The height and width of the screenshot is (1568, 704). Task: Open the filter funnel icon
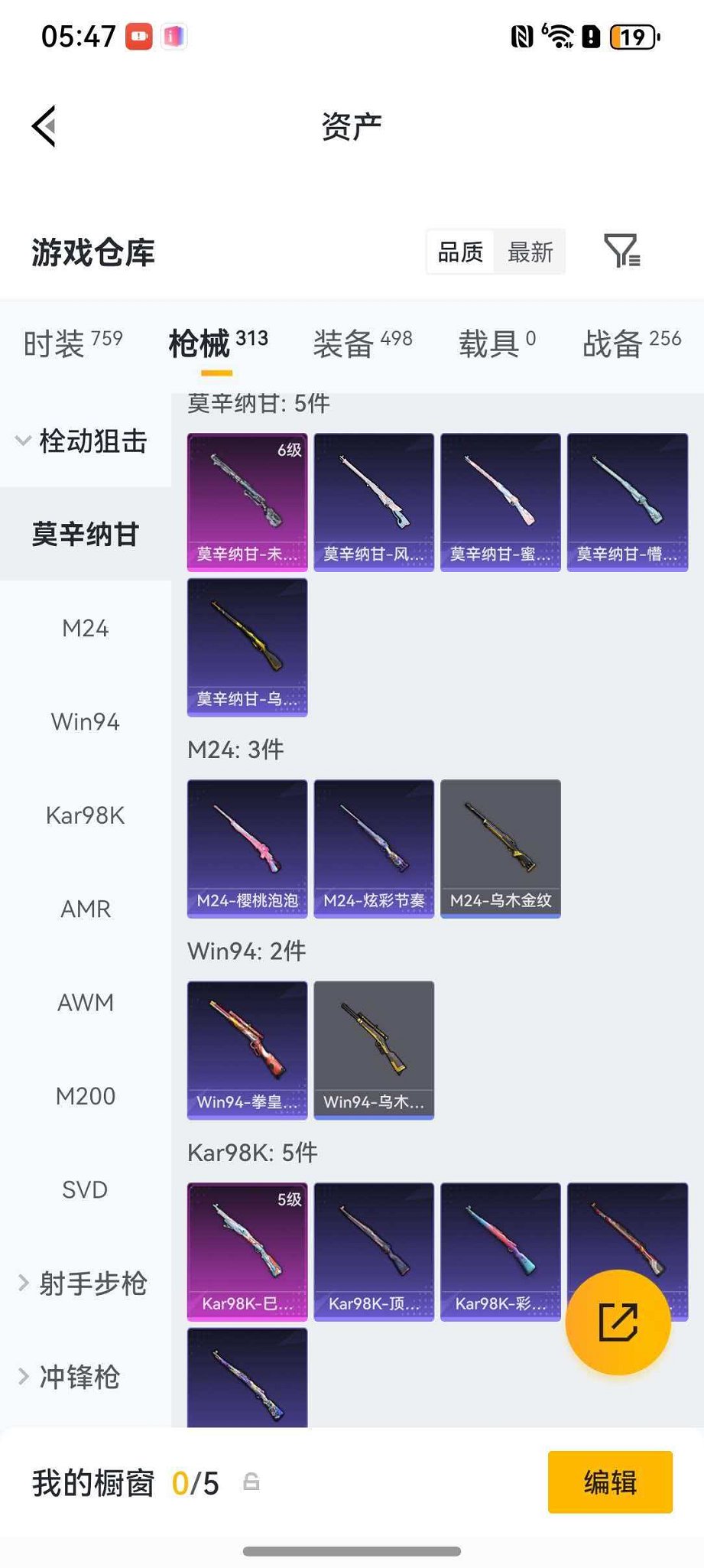pyautogui.click(x=621, y=252)
